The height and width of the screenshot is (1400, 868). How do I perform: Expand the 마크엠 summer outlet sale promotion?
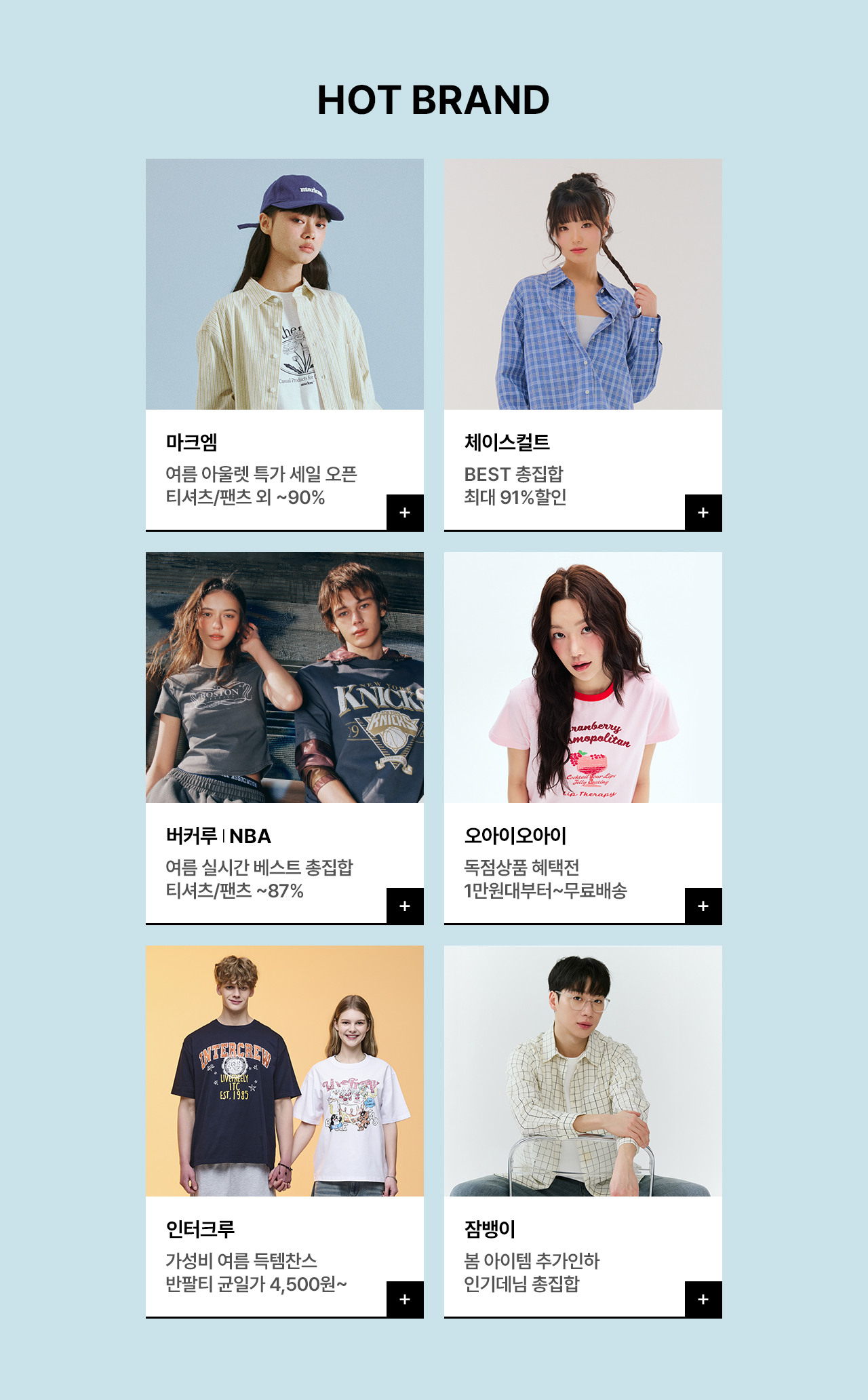pos(406,514)
